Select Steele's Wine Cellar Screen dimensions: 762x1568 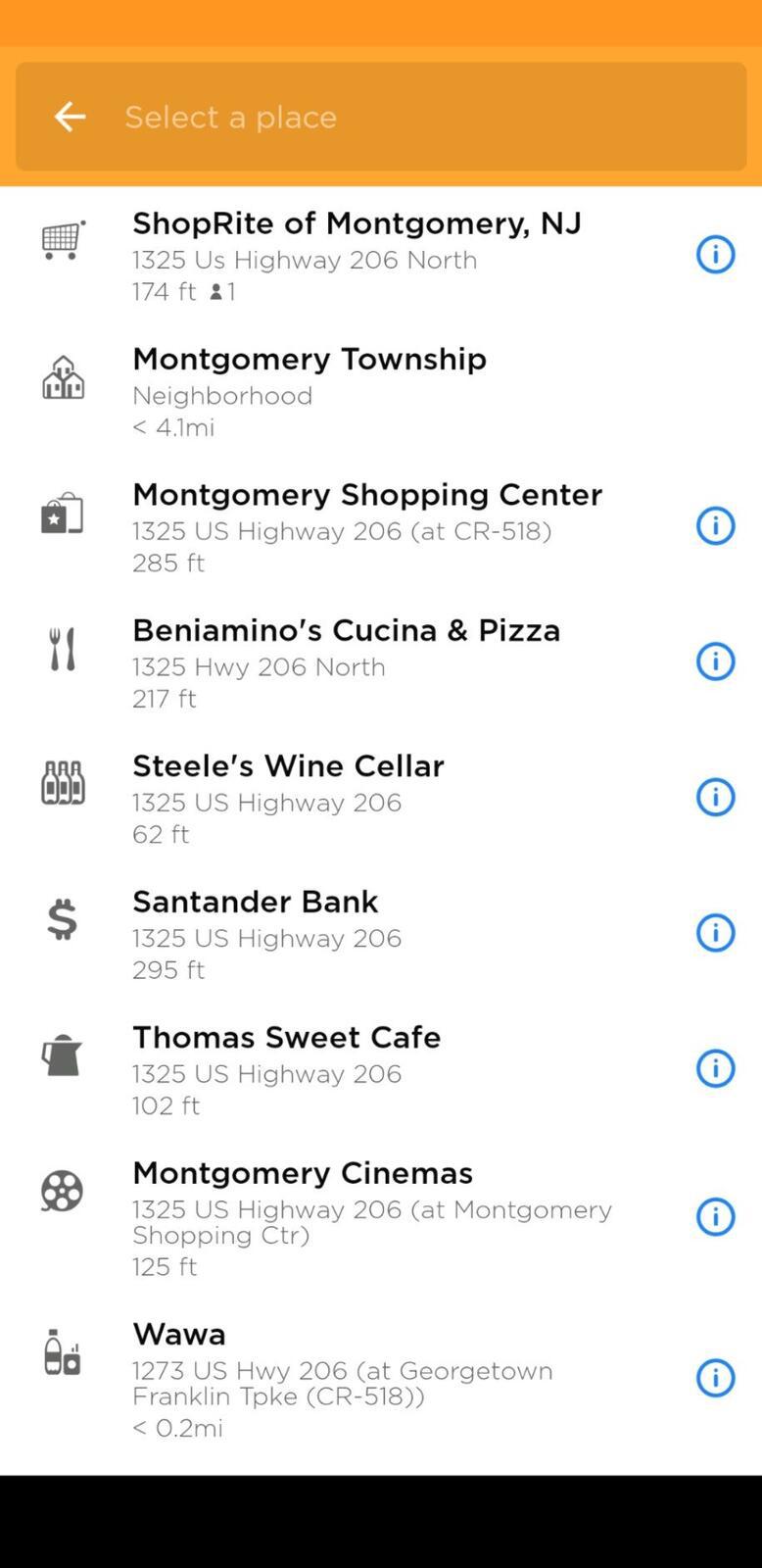(x=288, y=797)
